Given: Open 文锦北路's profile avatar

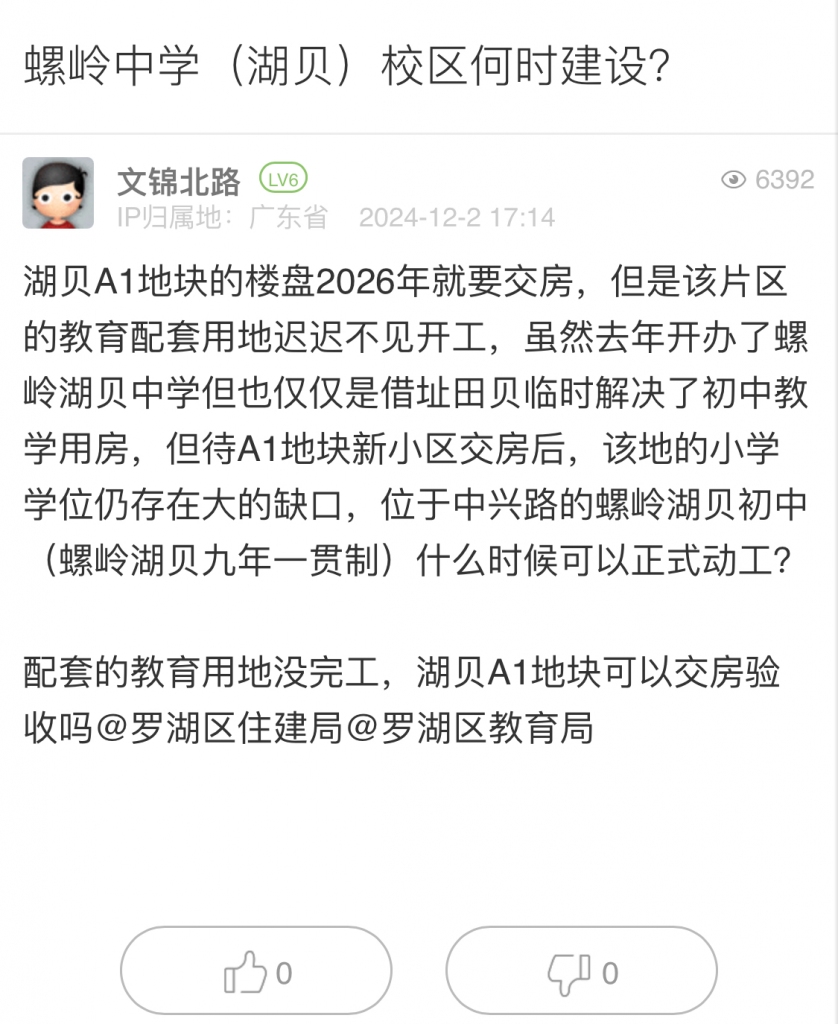Looking at the screenshot, I should click(58, 193).
